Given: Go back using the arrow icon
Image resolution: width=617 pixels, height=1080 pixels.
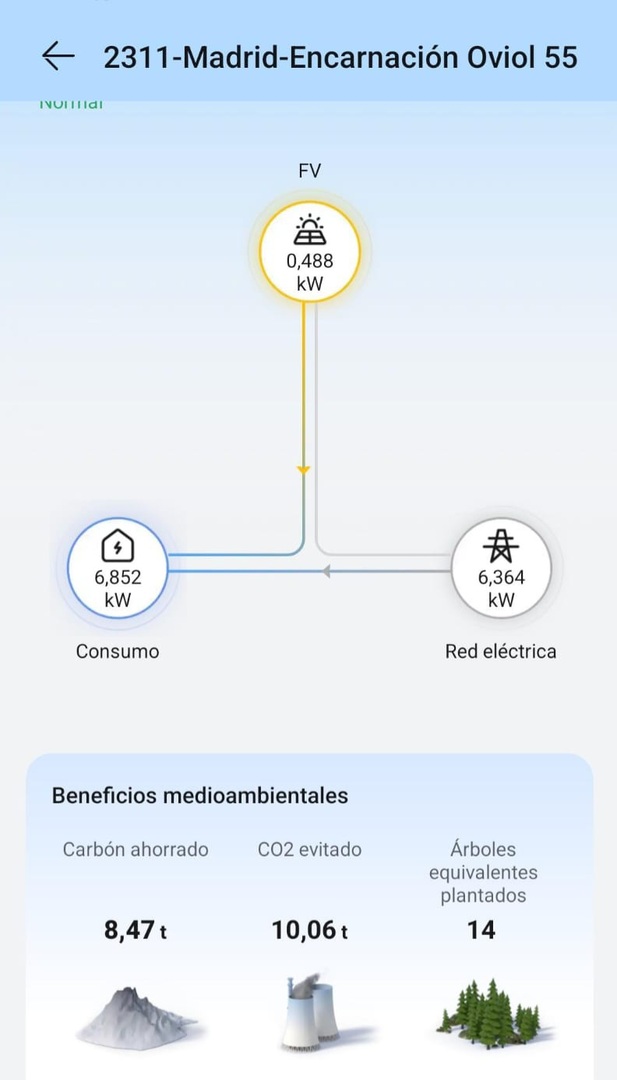Looking at the screenshot, I should (x=59, y=56).
